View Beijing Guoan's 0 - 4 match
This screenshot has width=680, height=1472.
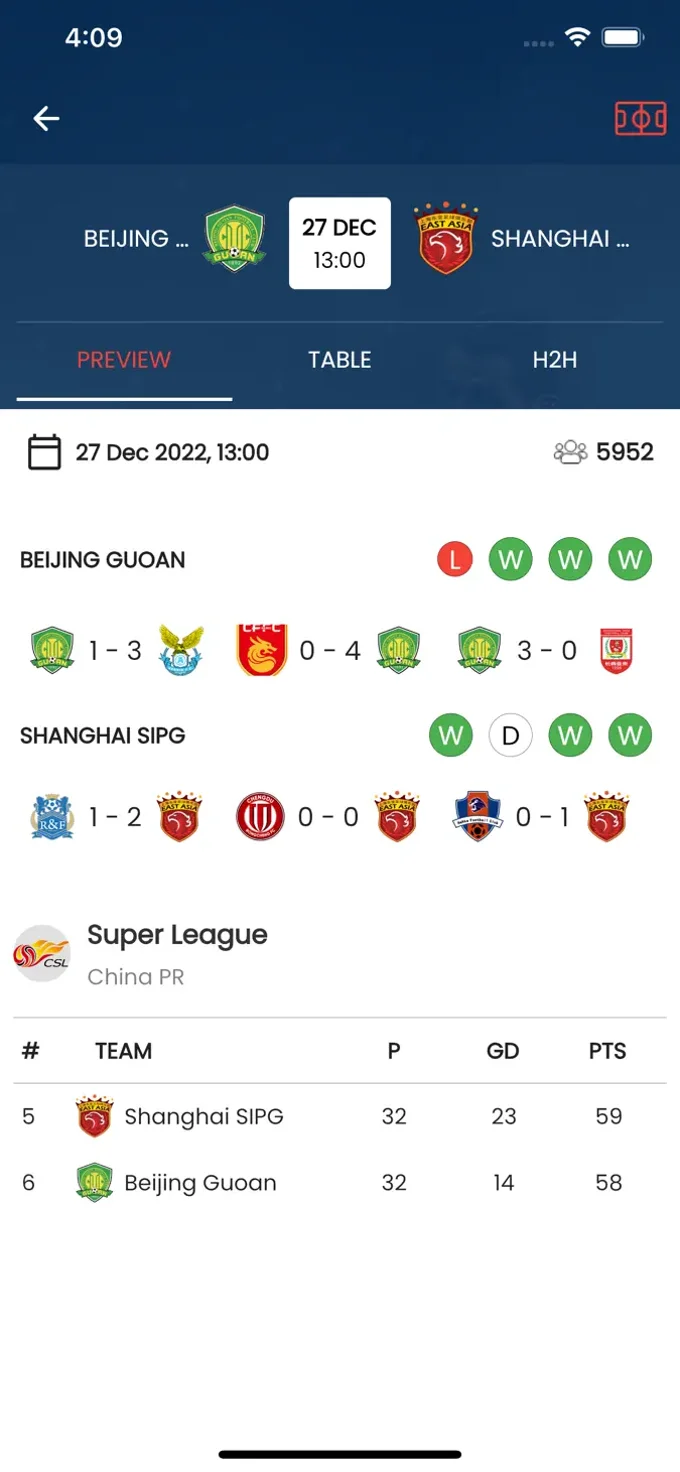pyautogui.click(x=328, y=651)
